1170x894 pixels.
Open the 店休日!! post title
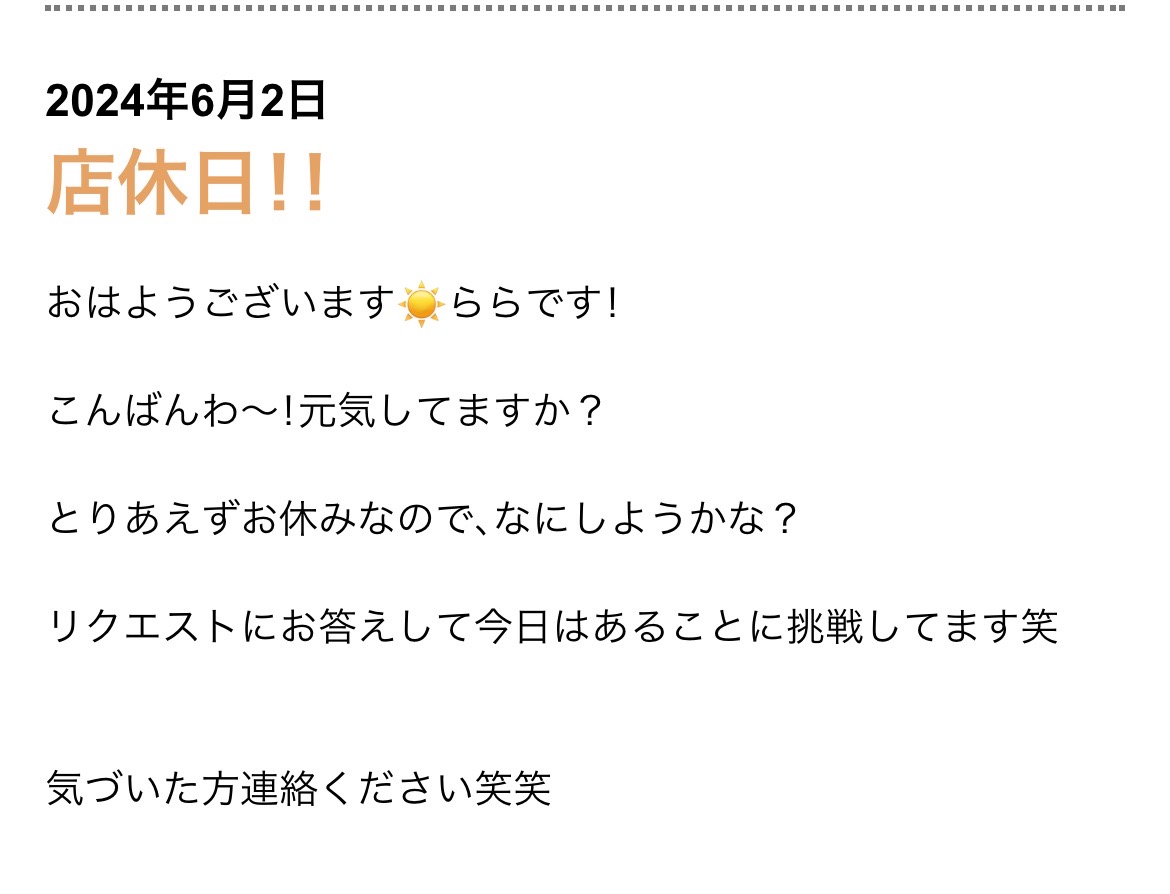click(186, 185)
